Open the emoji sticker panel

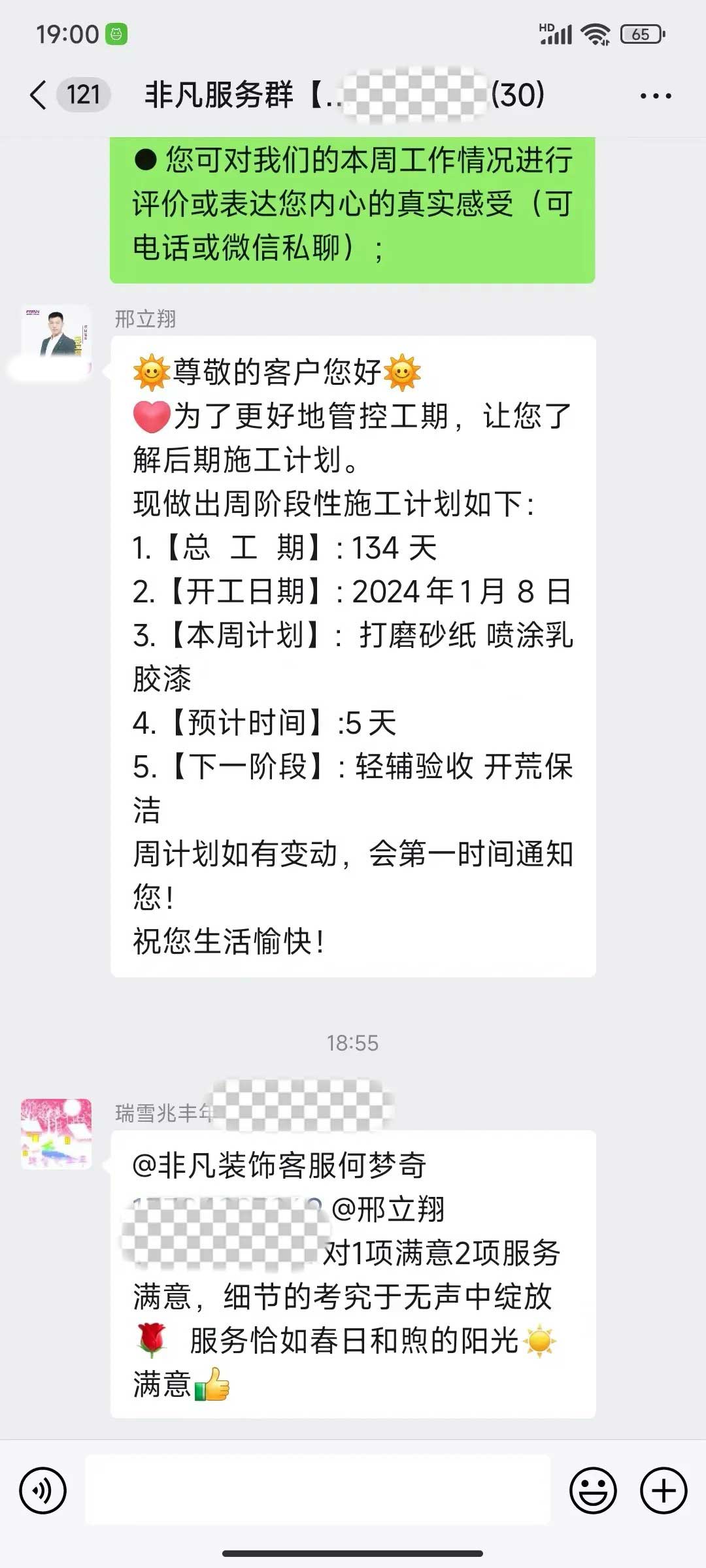point(593,1491)
